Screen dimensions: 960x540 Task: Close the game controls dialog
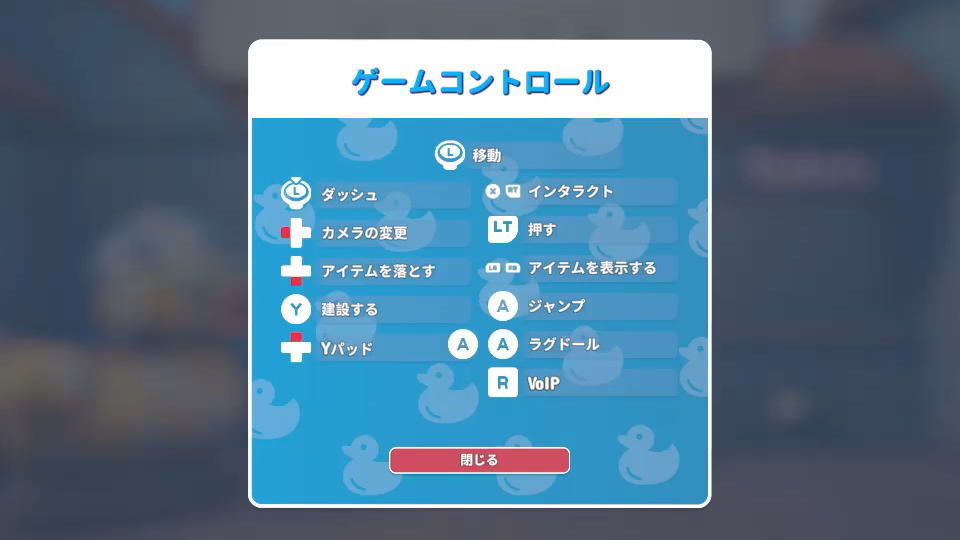479,460
